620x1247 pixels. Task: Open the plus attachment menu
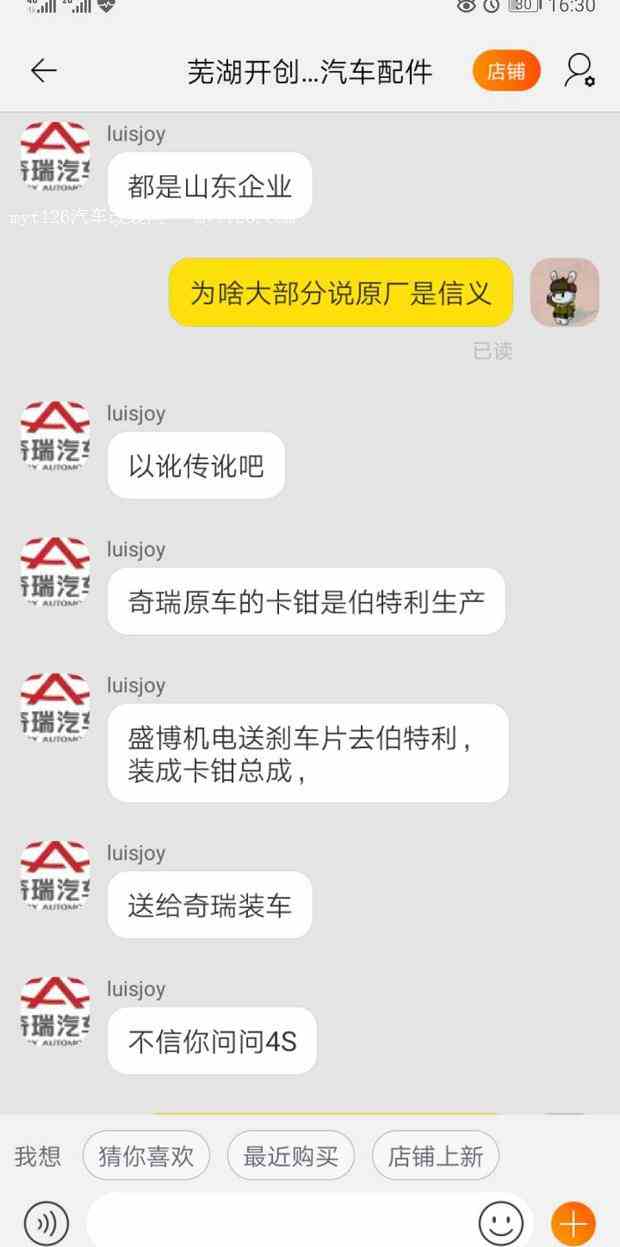click(x=573, y=1223)
